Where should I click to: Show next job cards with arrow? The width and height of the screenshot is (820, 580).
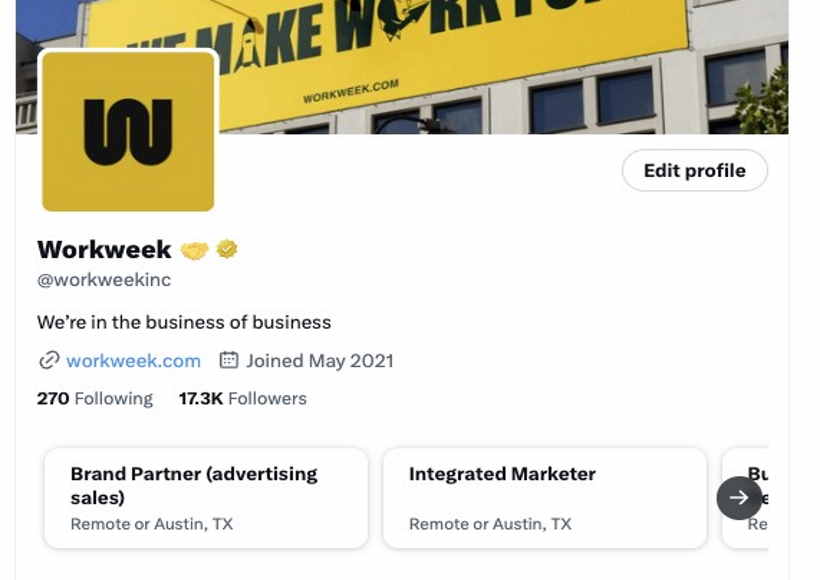739,497
